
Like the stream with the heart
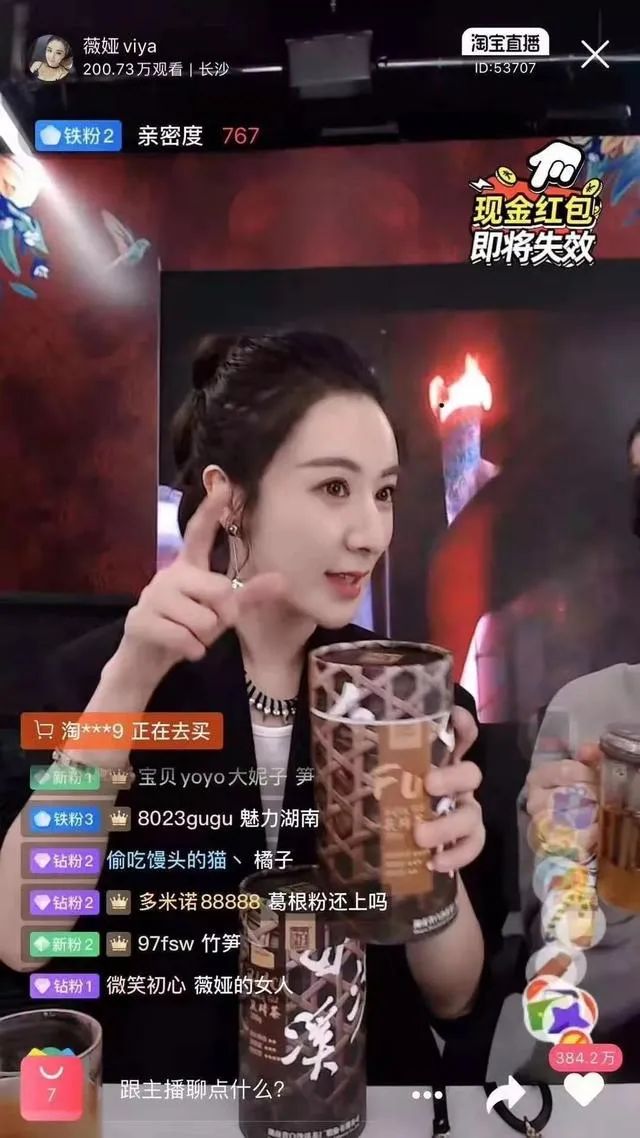tap(585, 1089)
